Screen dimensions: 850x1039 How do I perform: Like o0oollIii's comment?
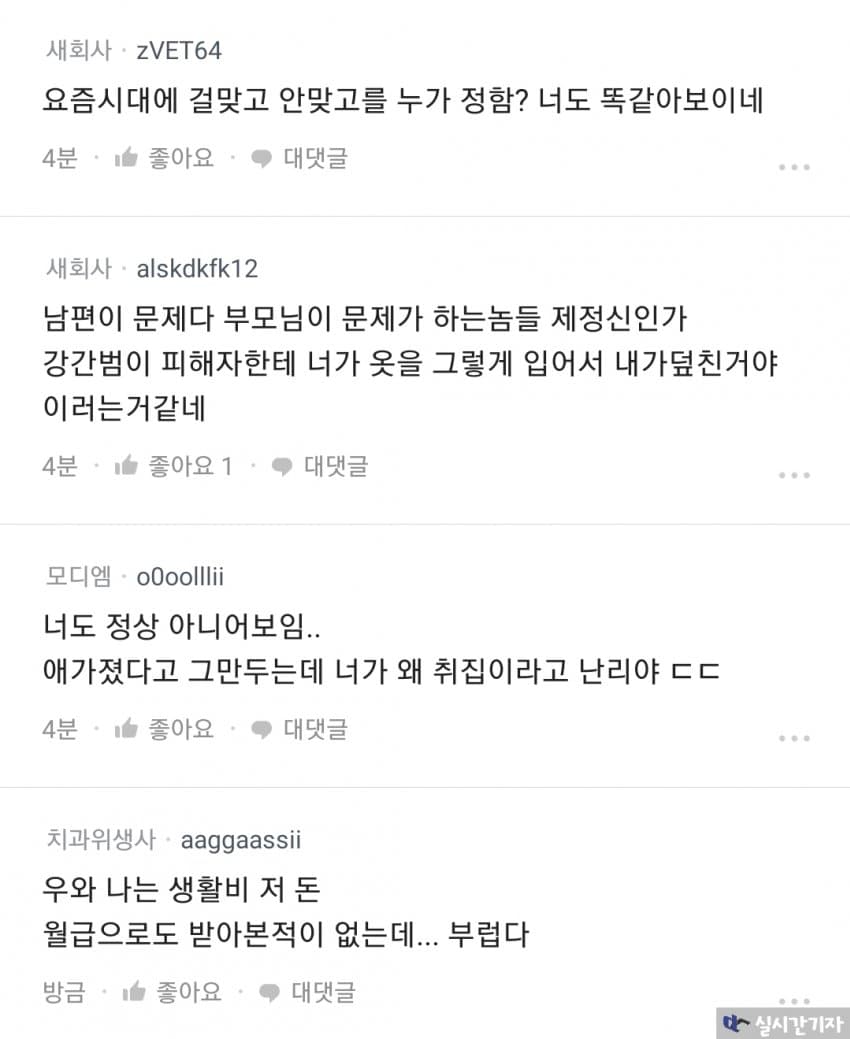tap(164, 729)
